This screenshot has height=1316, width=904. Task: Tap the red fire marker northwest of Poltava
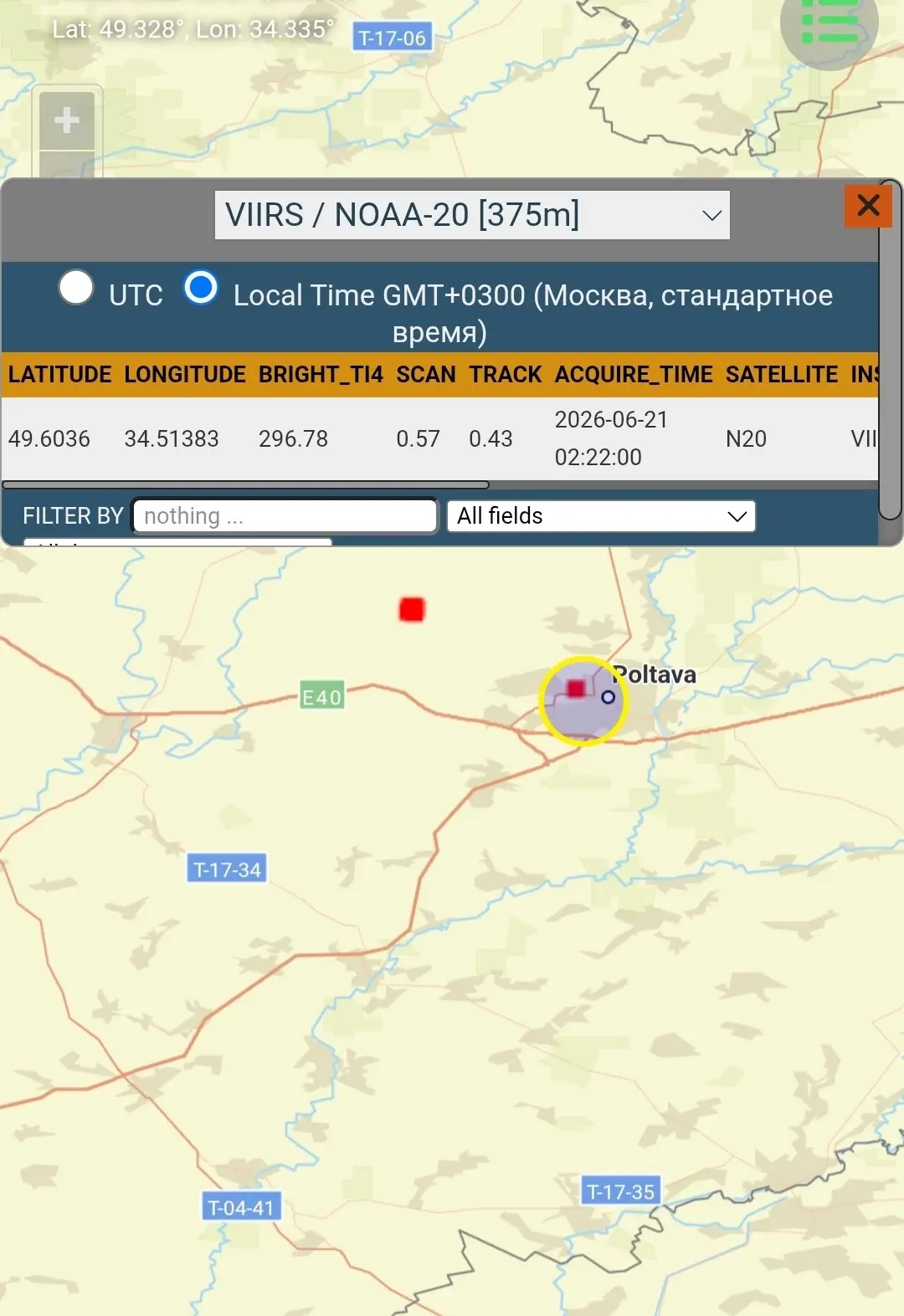coord(412,609)
